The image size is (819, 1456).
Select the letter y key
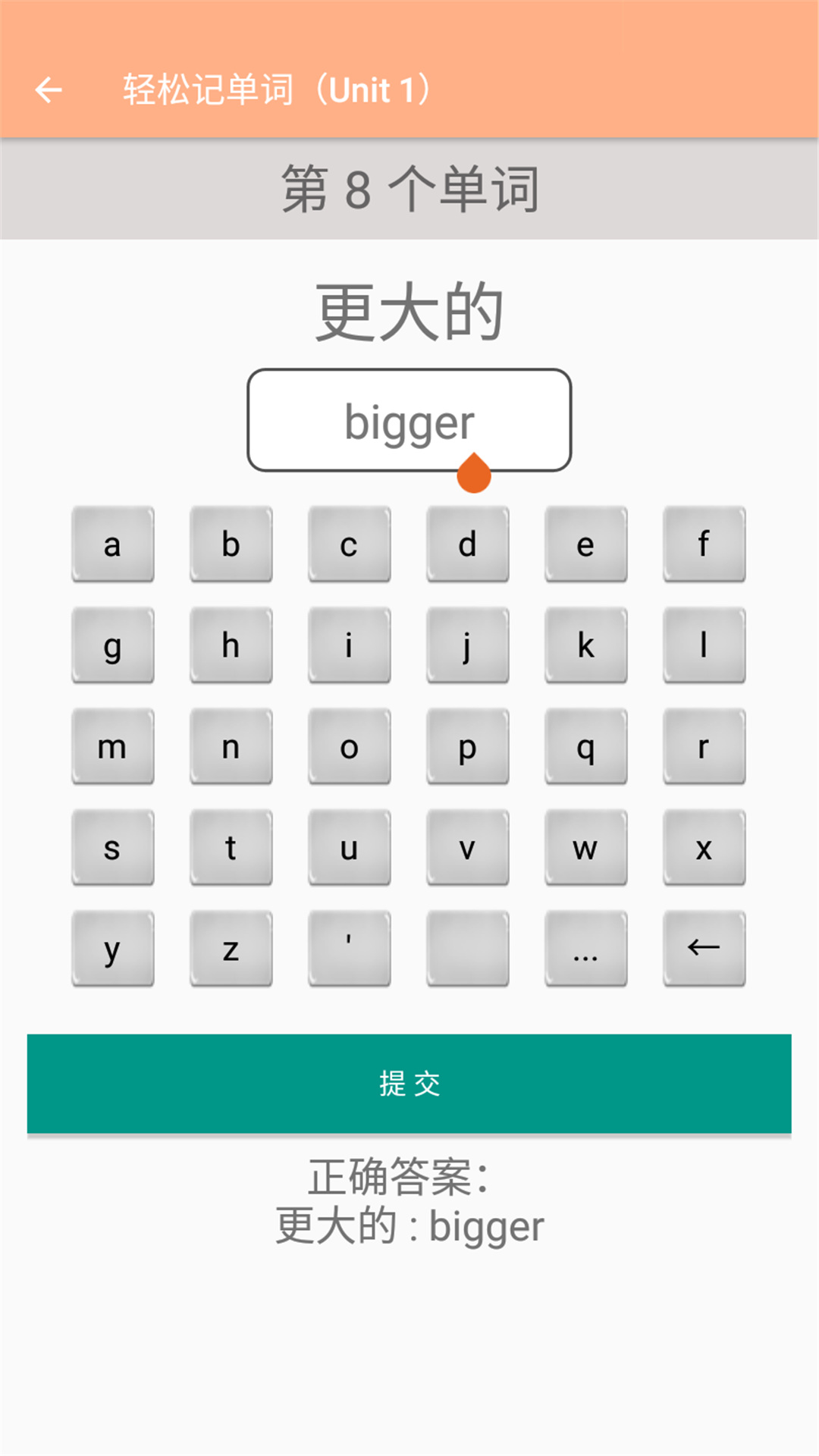(113, 949)
